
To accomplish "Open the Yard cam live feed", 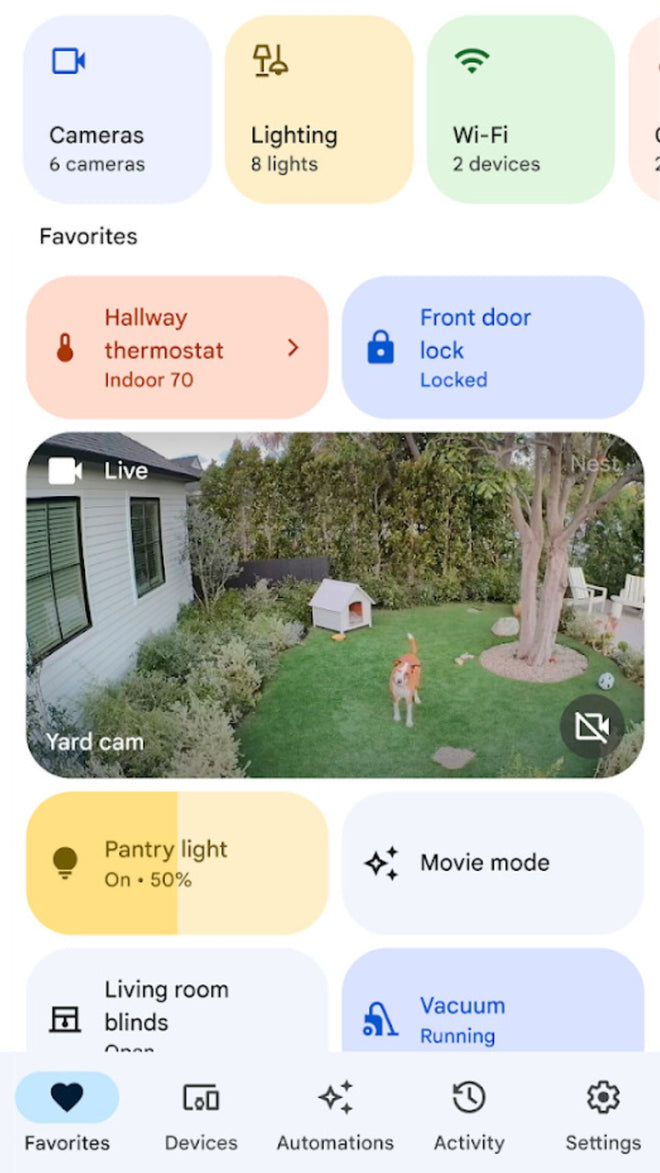I will click(x=300, y=605).
